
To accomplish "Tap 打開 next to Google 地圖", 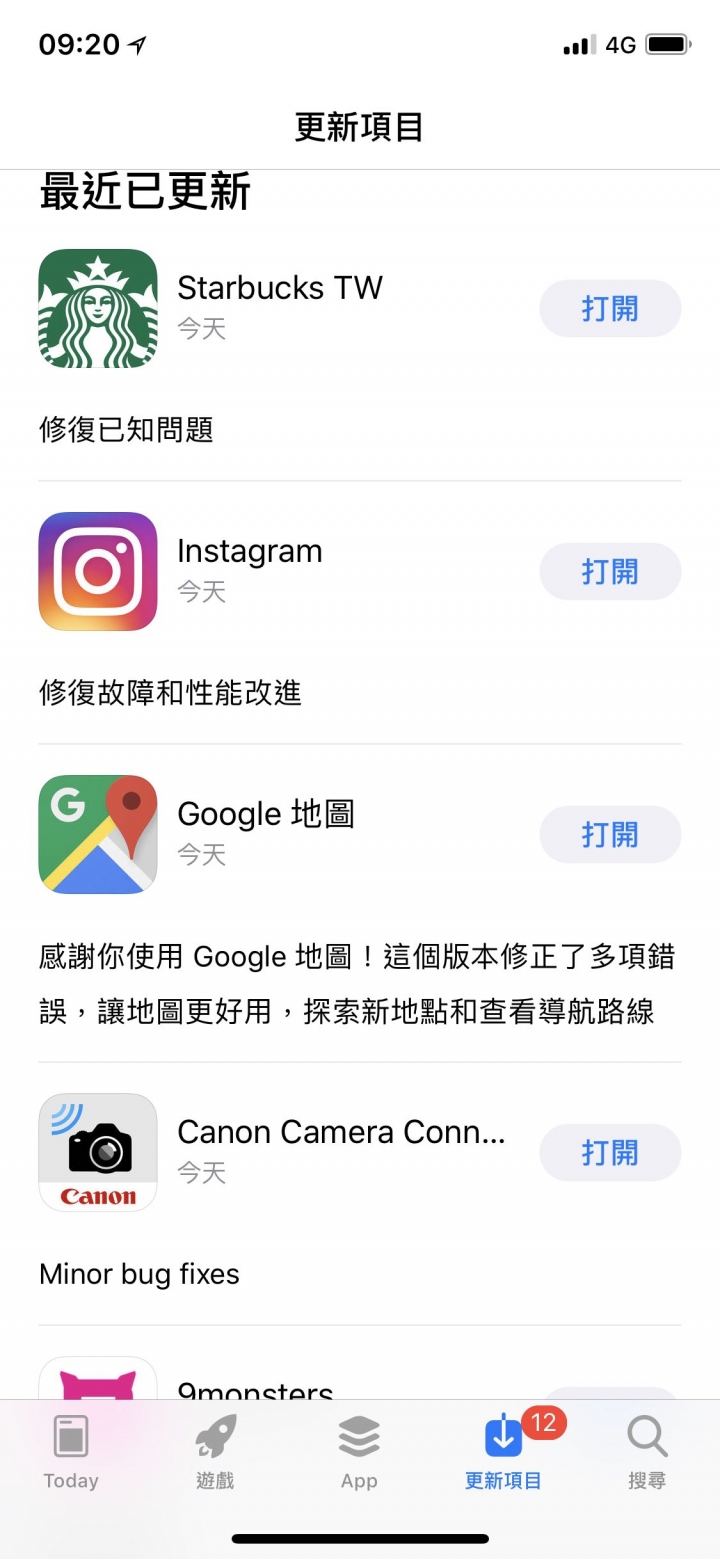I will point(610,834).
